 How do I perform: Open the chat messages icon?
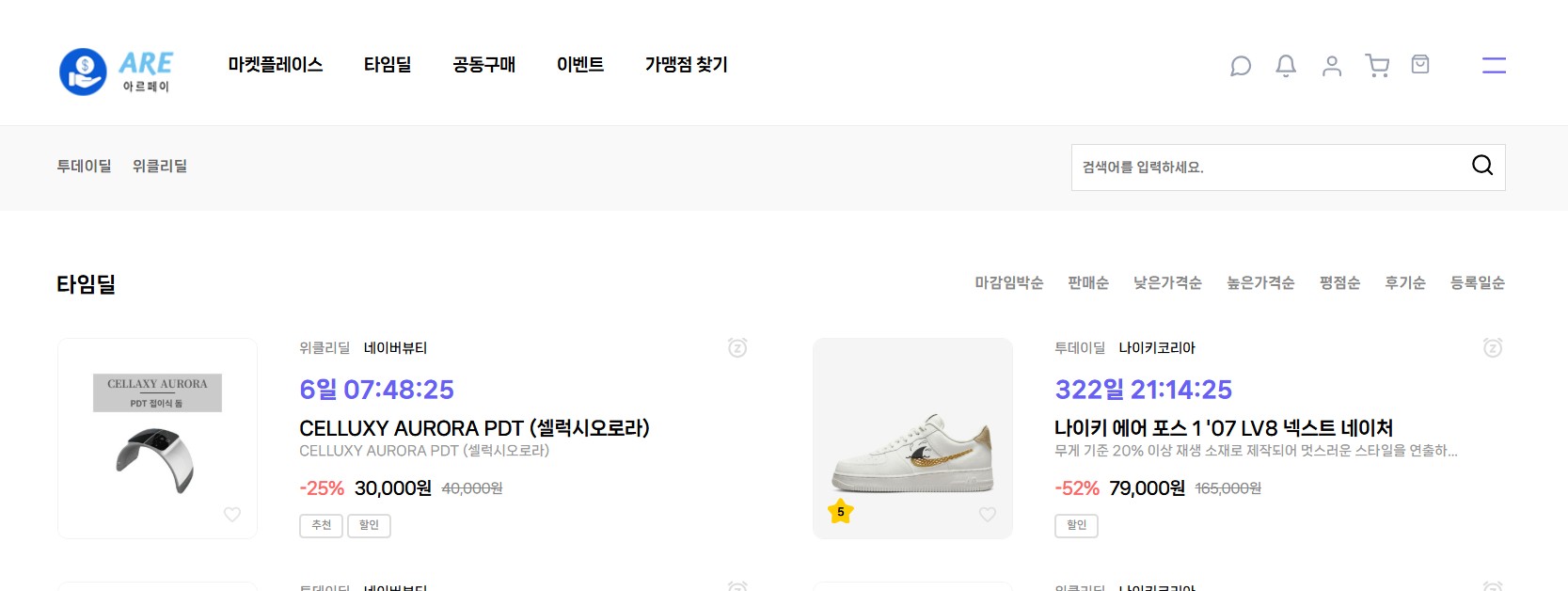point(1241,66)
